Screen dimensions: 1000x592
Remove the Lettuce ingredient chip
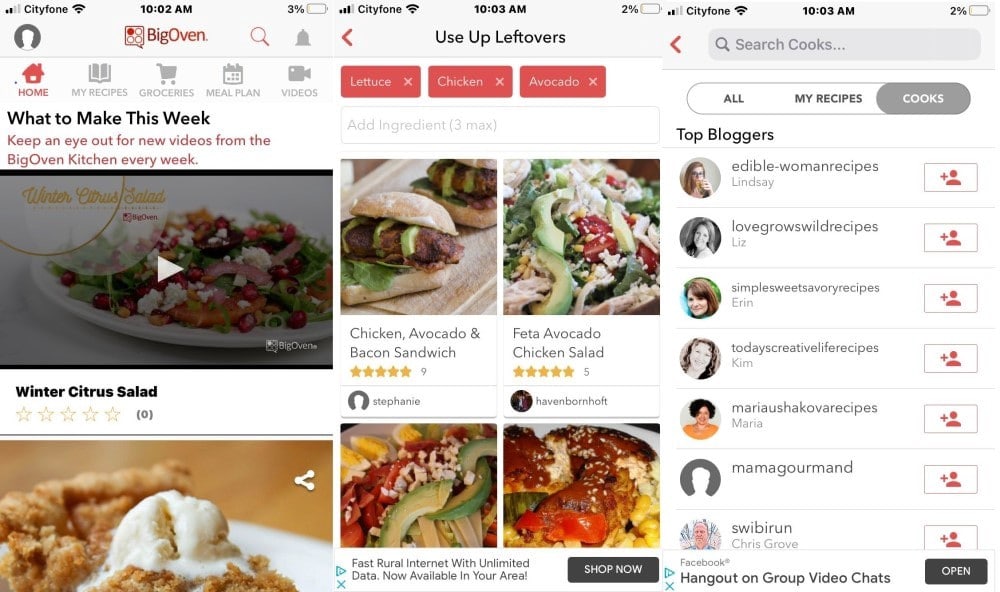(x=408, y=82)
